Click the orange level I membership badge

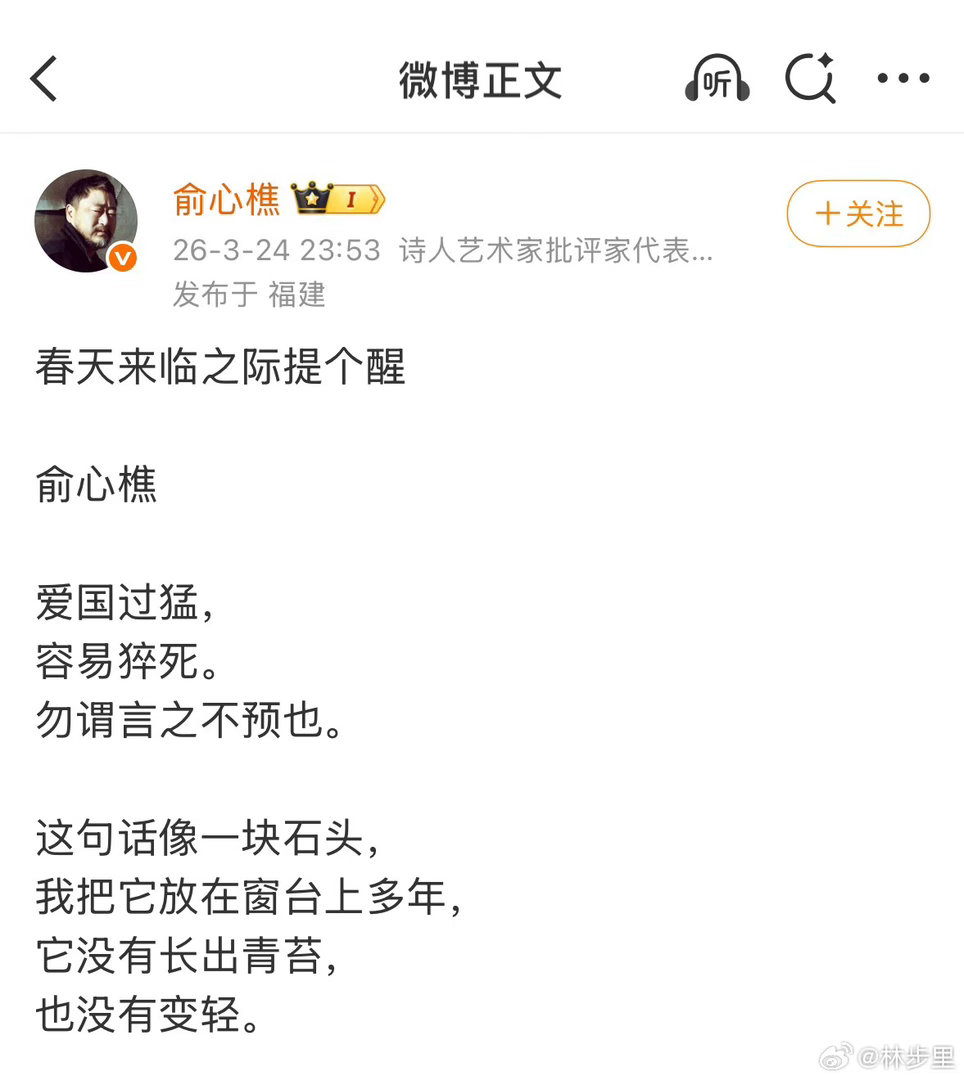[352, 200]
